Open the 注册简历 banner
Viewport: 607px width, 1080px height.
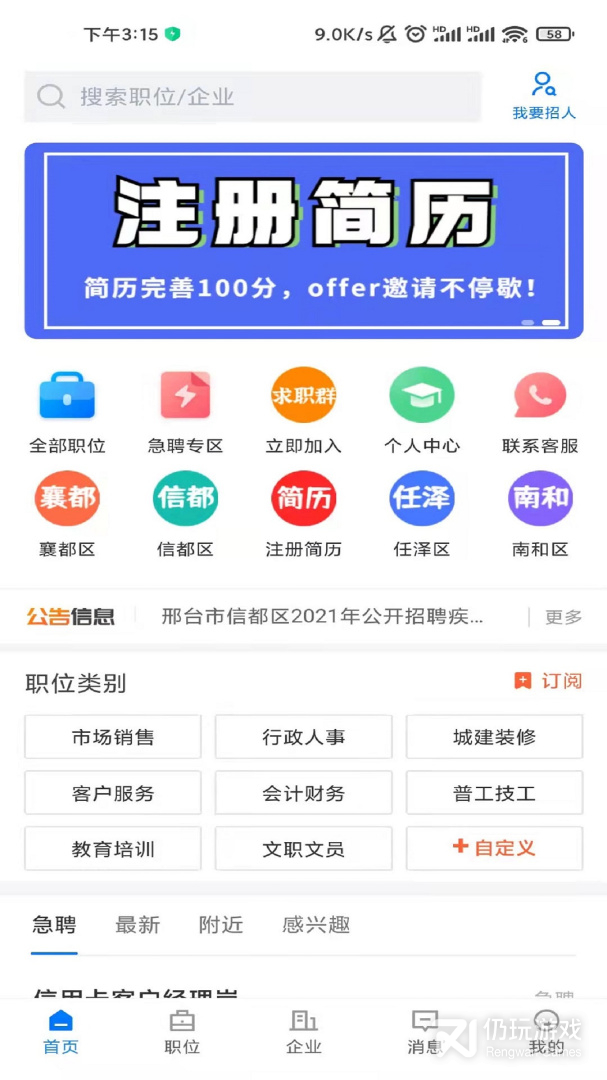(304, 240)
